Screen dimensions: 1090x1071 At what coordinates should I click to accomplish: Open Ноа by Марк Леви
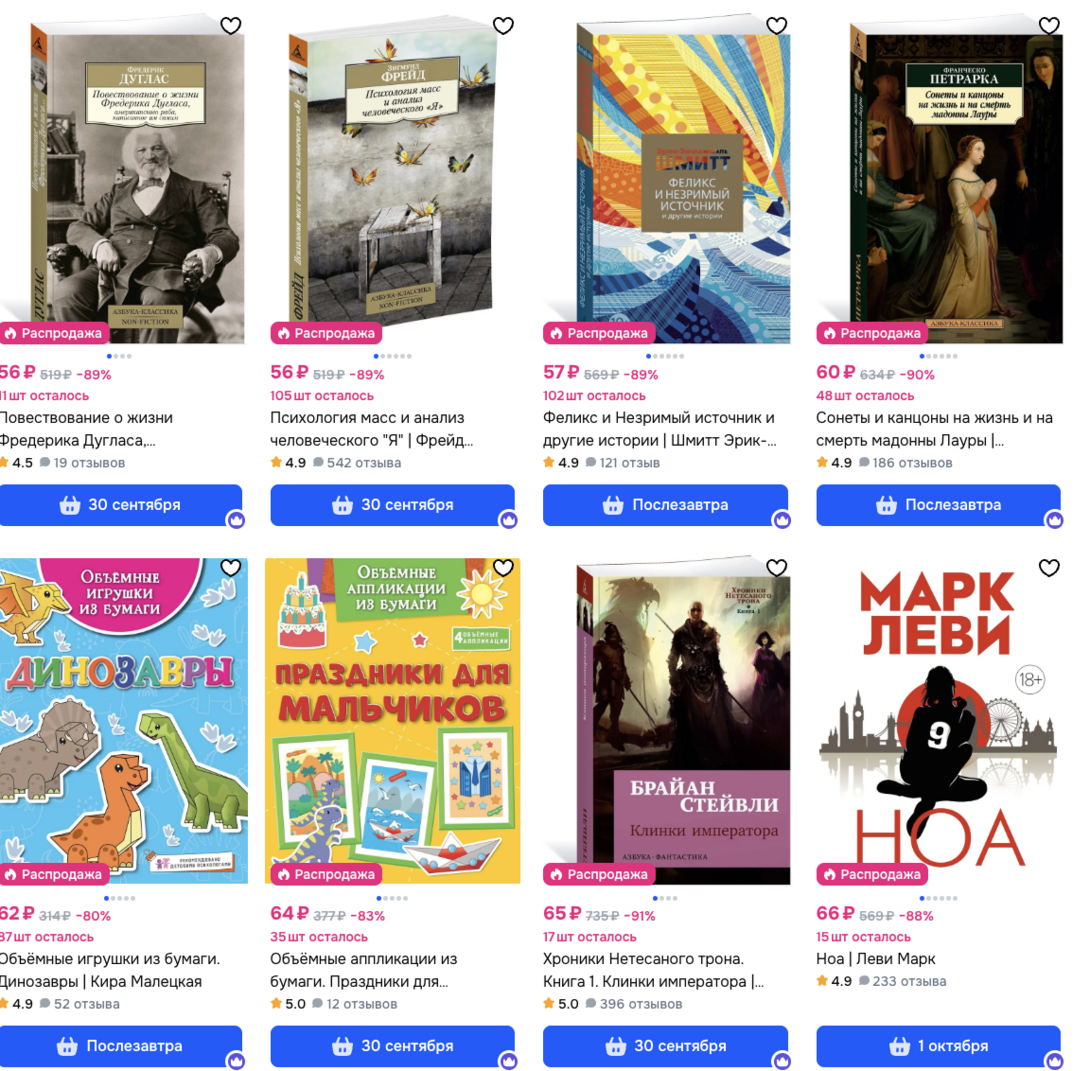[x=938, y=720]
